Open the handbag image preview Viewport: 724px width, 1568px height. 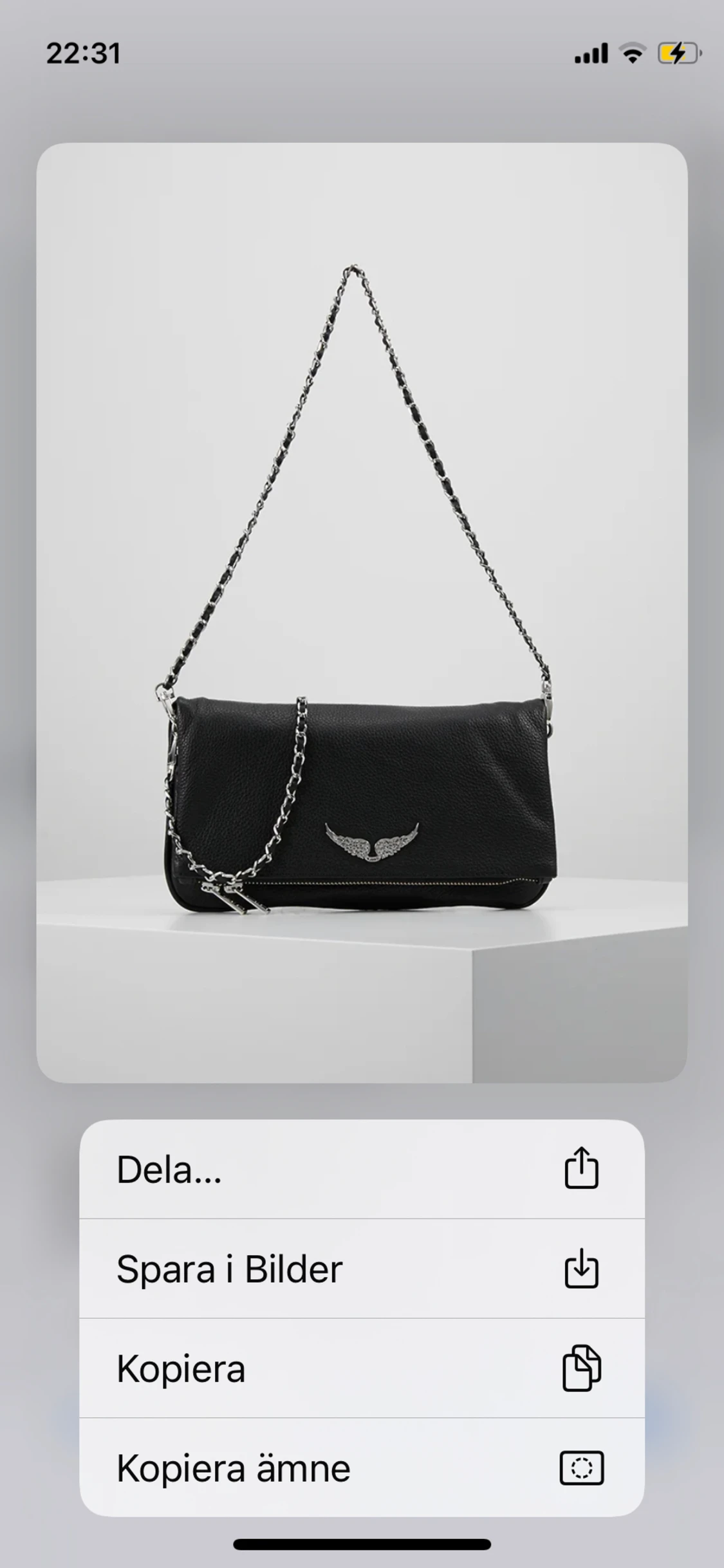[x=362, y=611]
